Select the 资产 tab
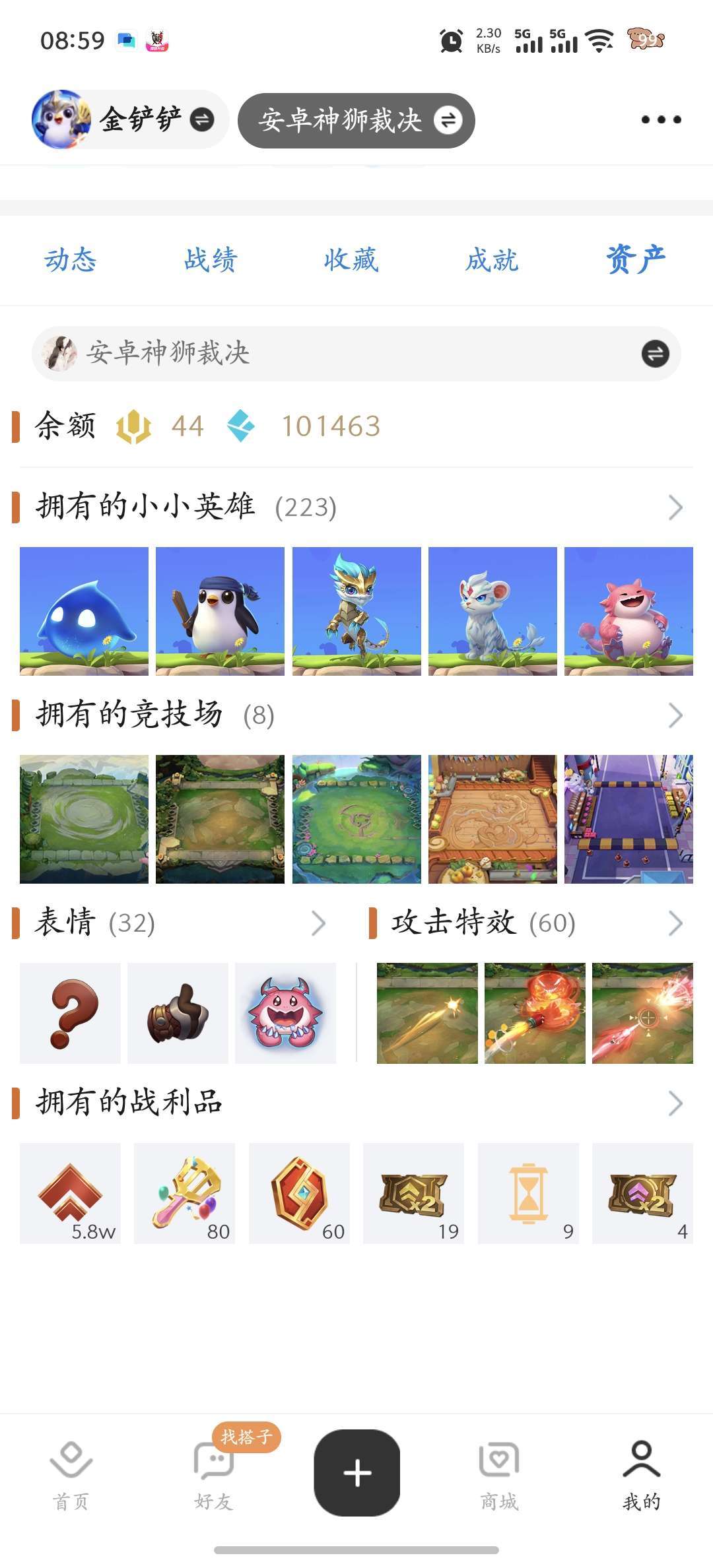The image size is (713, 1568). 636,259
